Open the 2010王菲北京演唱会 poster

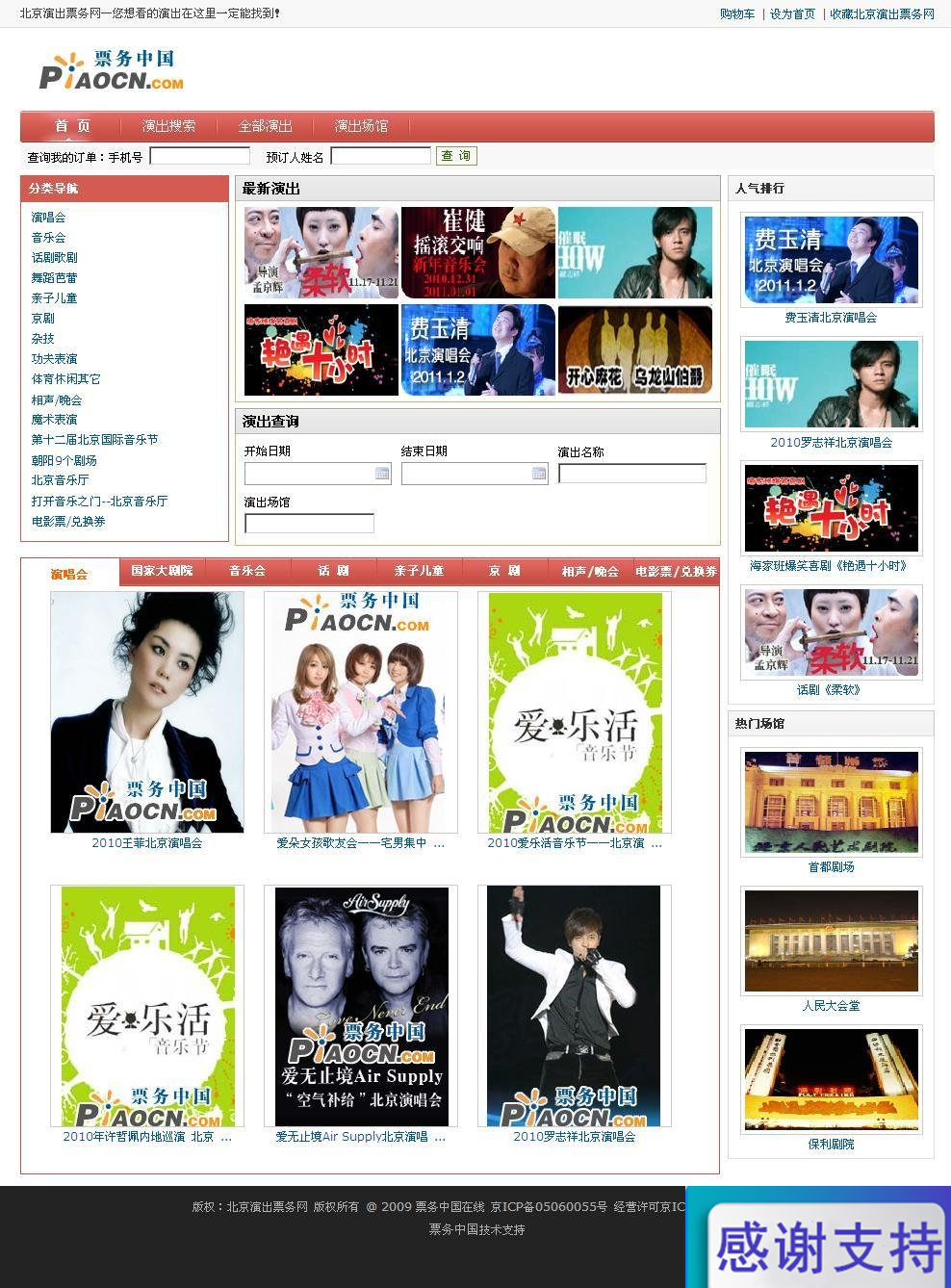[x=147, y=712]
